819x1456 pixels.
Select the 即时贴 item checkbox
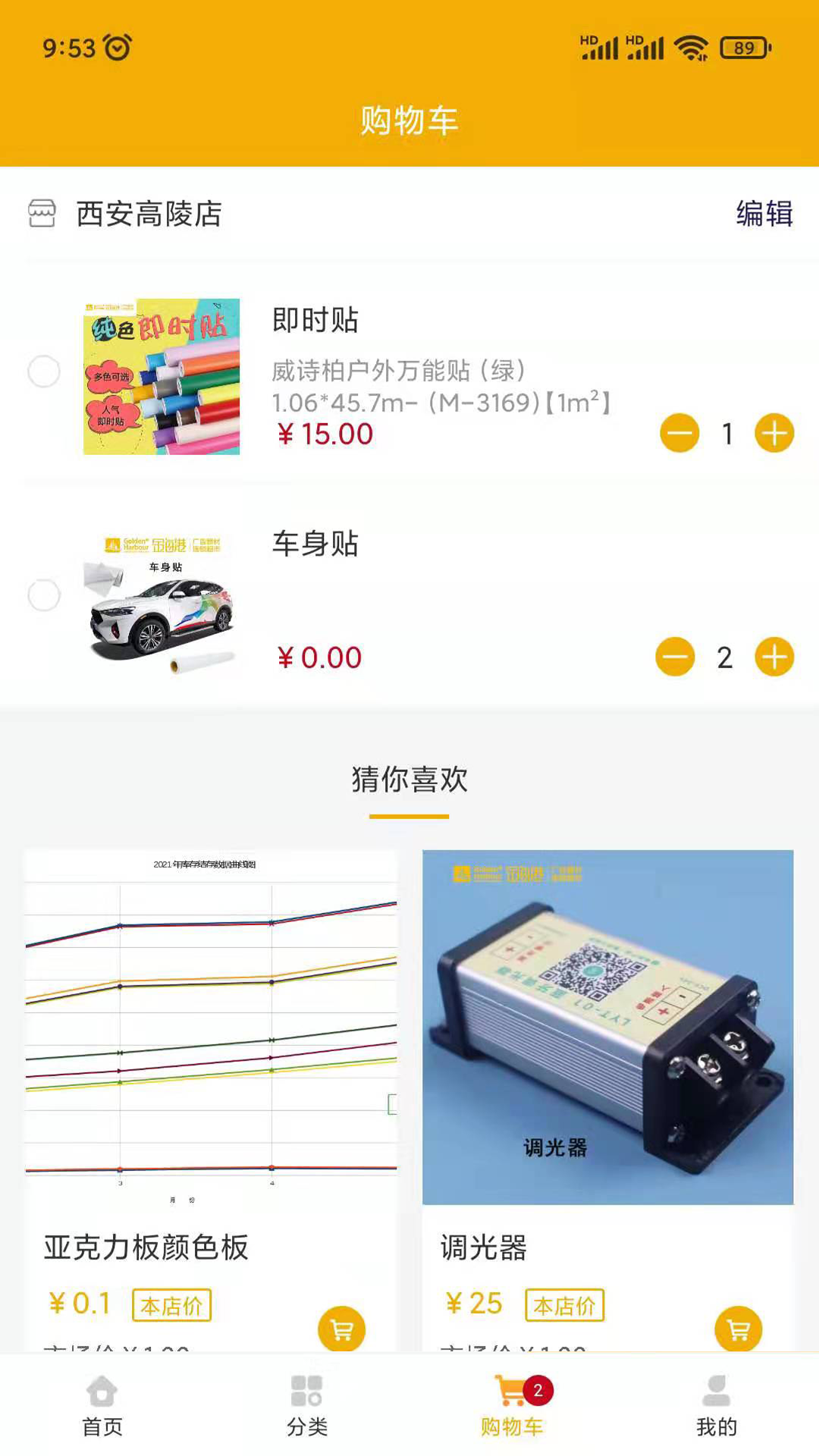(x=44, y=372)
